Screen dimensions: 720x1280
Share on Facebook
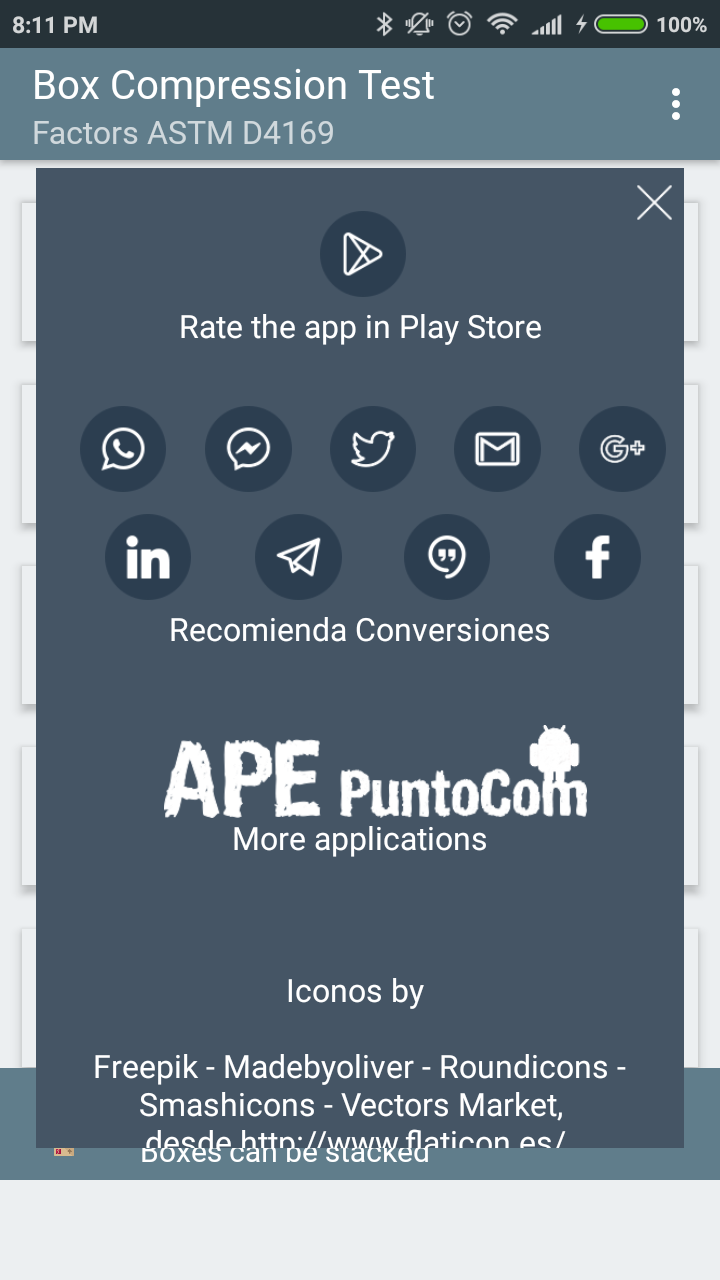(597, 557)
